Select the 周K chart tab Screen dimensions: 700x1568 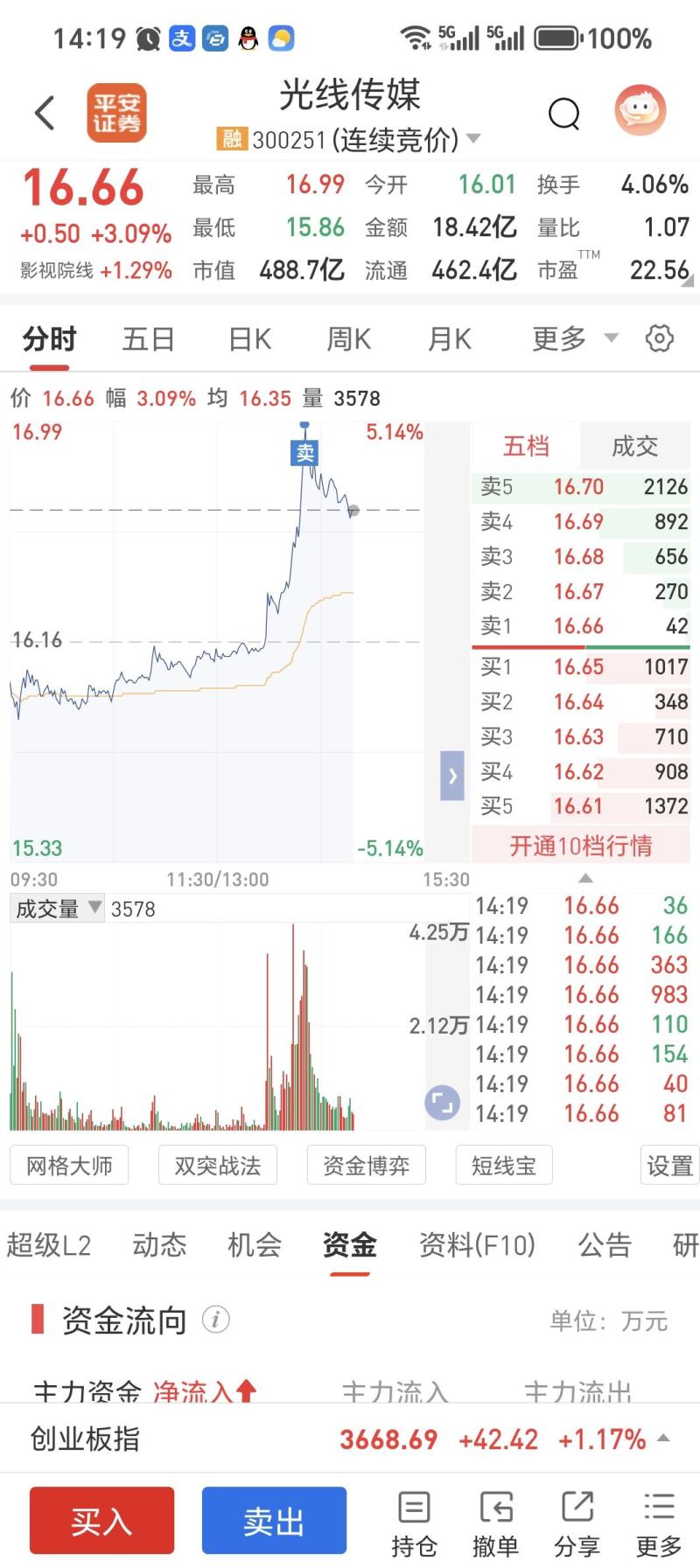[348, 338]
